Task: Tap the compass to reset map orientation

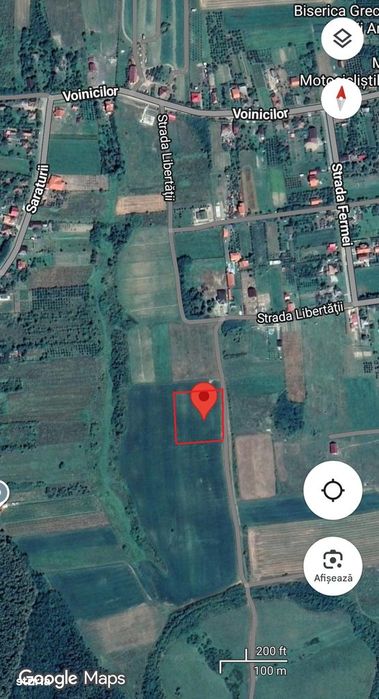Action: [x=341, y=98]
